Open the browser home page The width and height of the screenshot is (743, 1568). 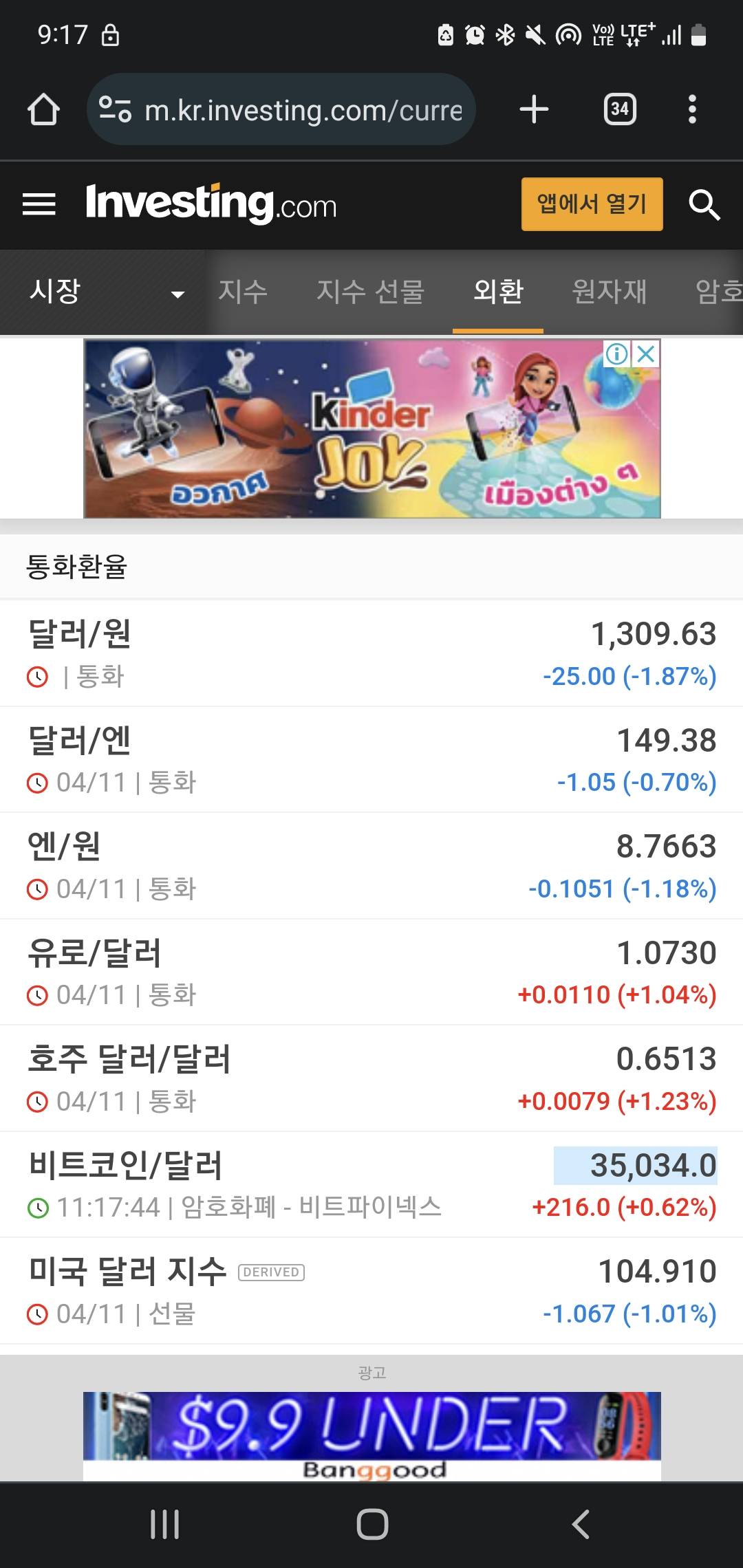(43, 109)
